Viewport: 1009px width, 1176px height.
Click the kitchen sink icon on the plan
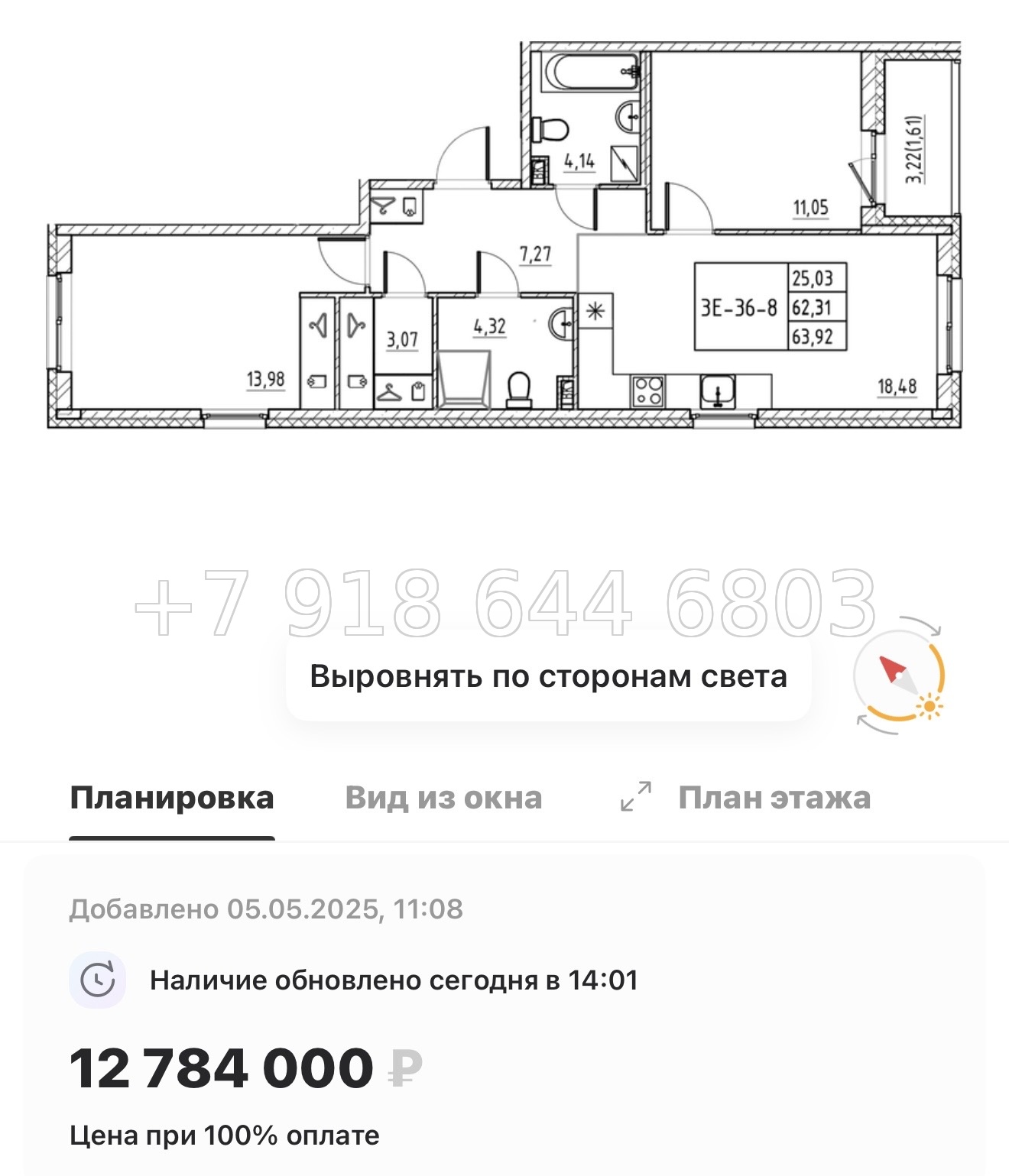pos(717,391)
